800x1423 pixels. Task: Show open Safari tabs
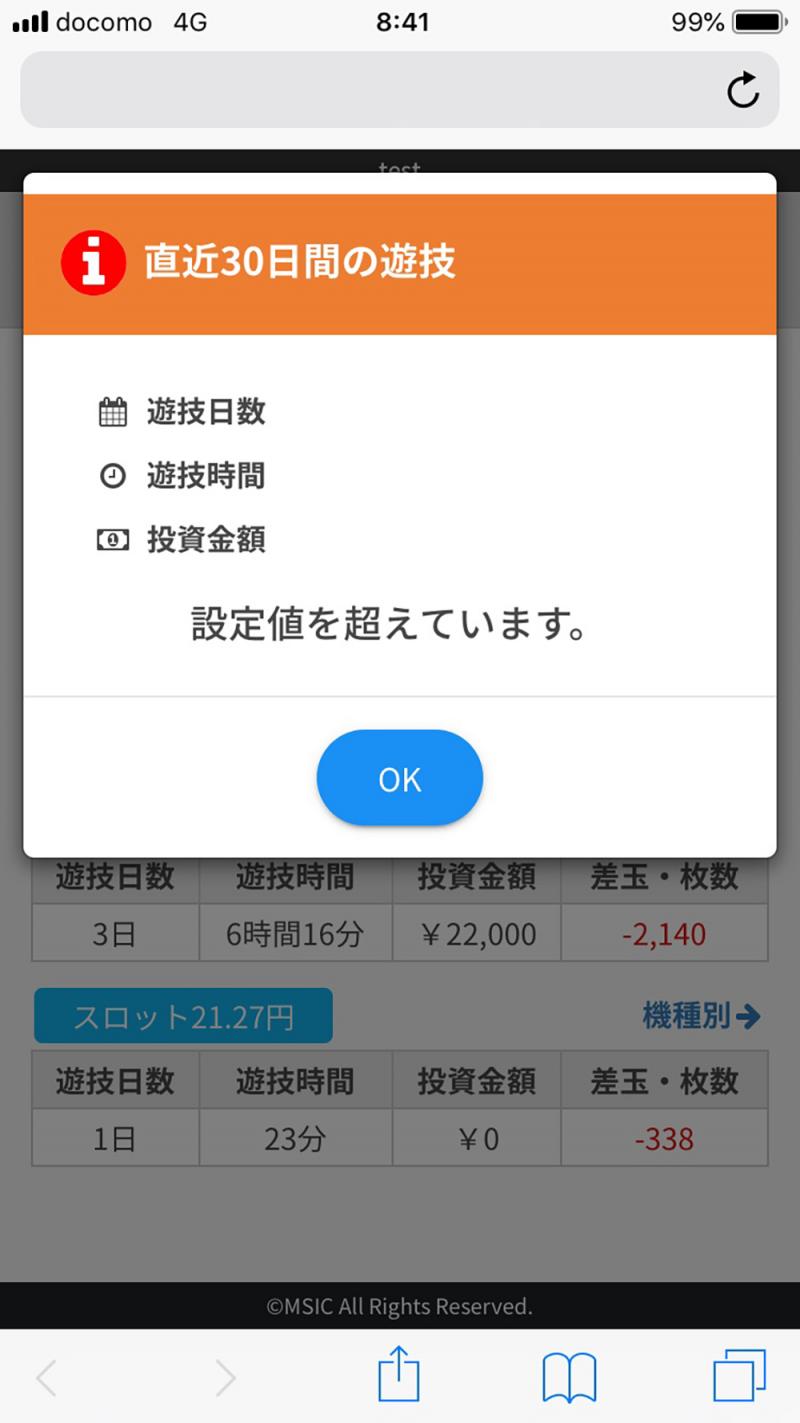click(739, 1376)
